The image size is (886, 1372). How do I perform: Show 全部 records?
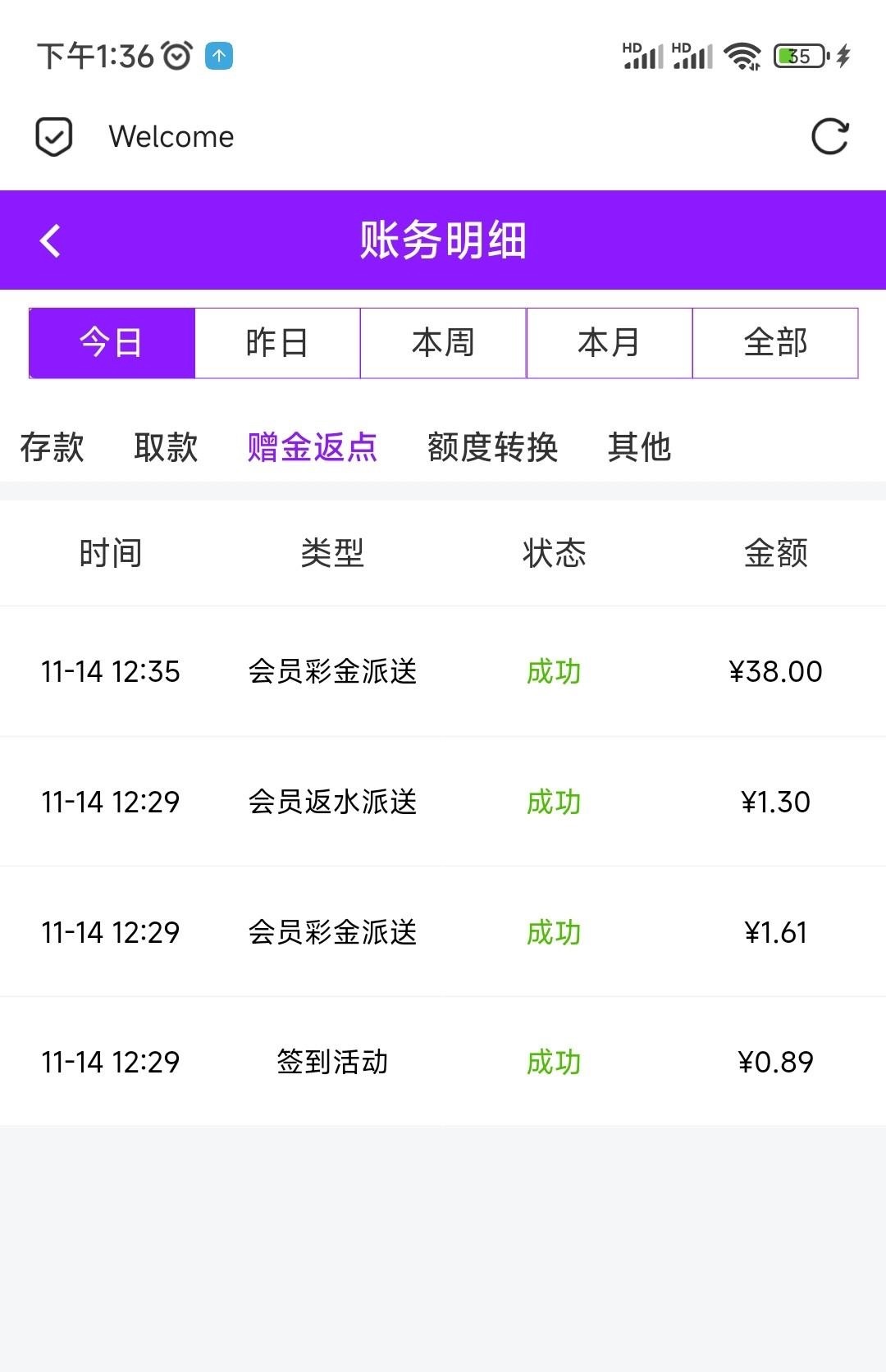point(775,343)
